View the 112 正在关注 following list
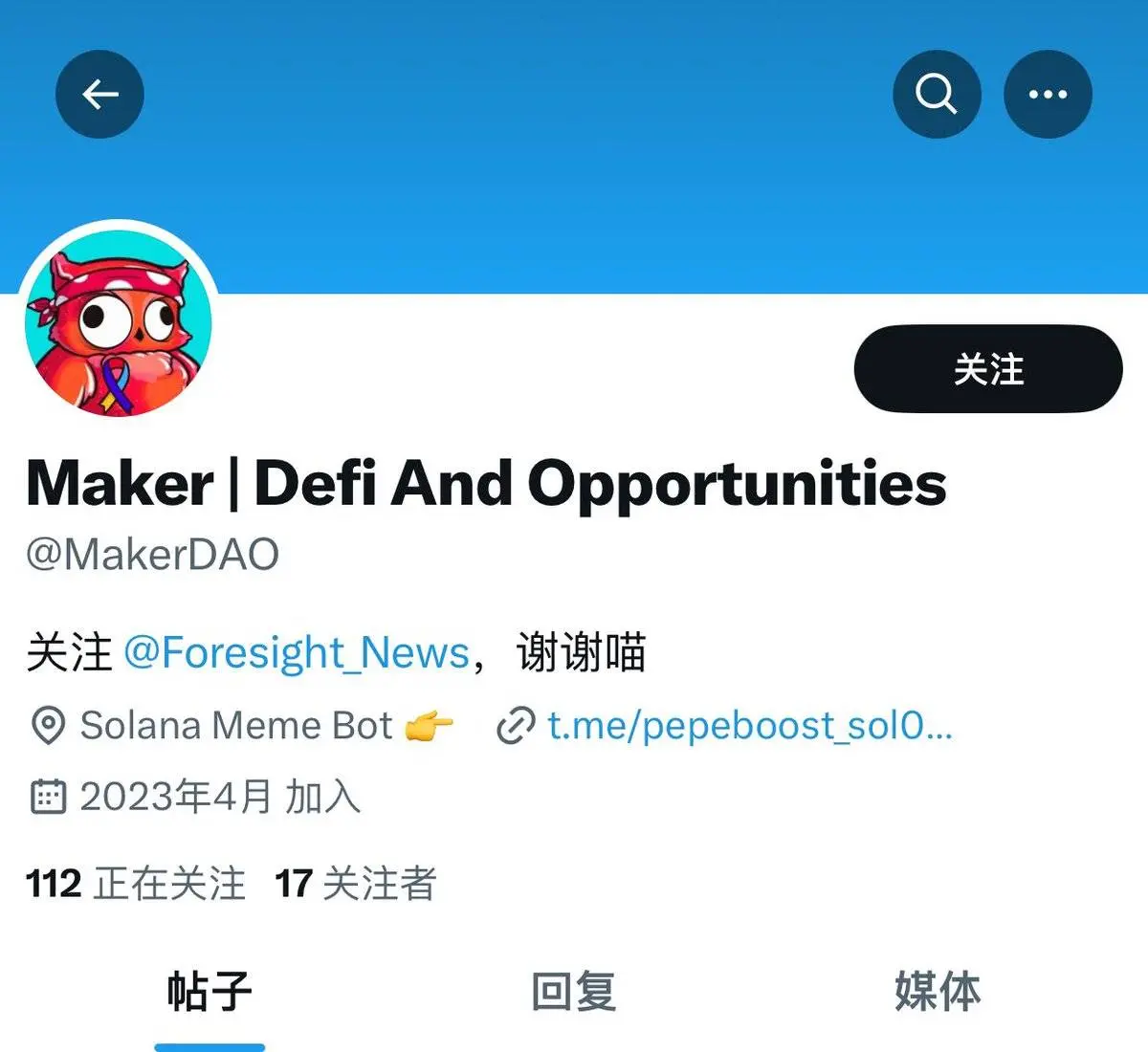 136,884
